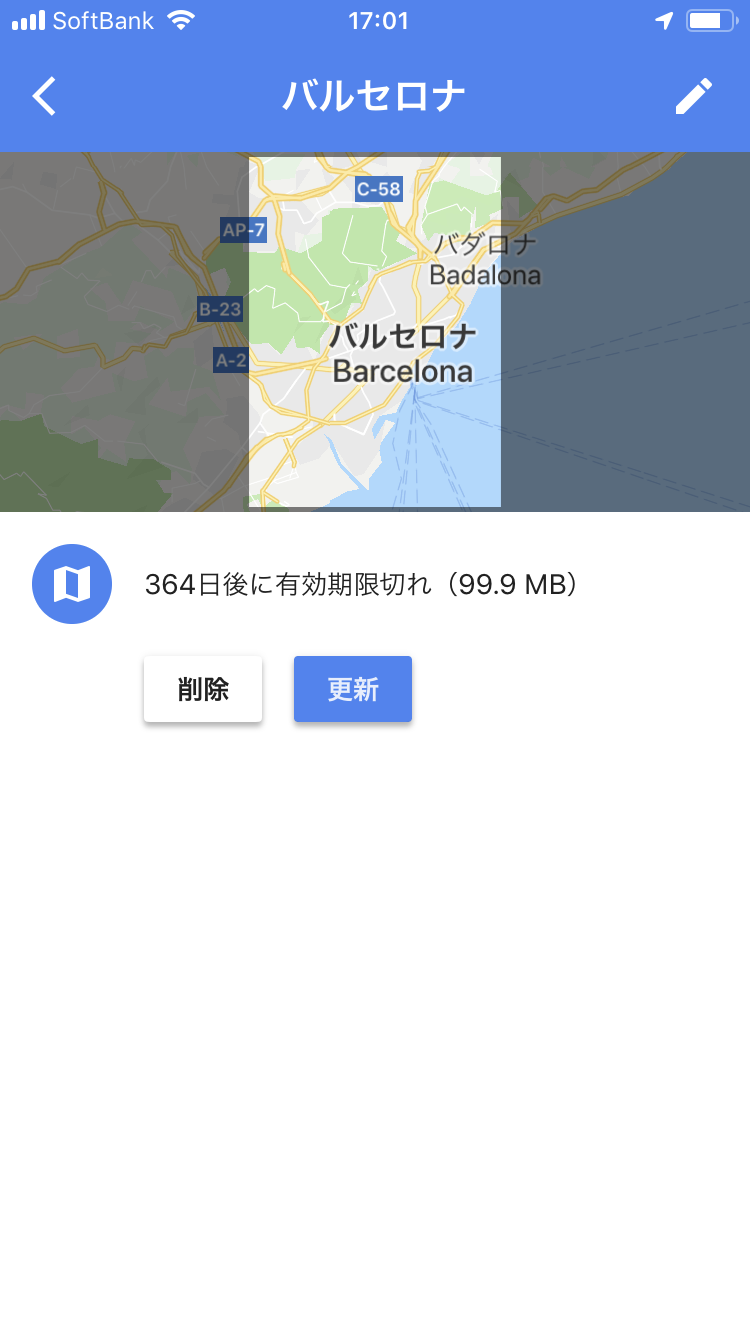Tap the pencil icon to rename map
The height and width of the screenshot is (1334, 750).
(693, 96)
